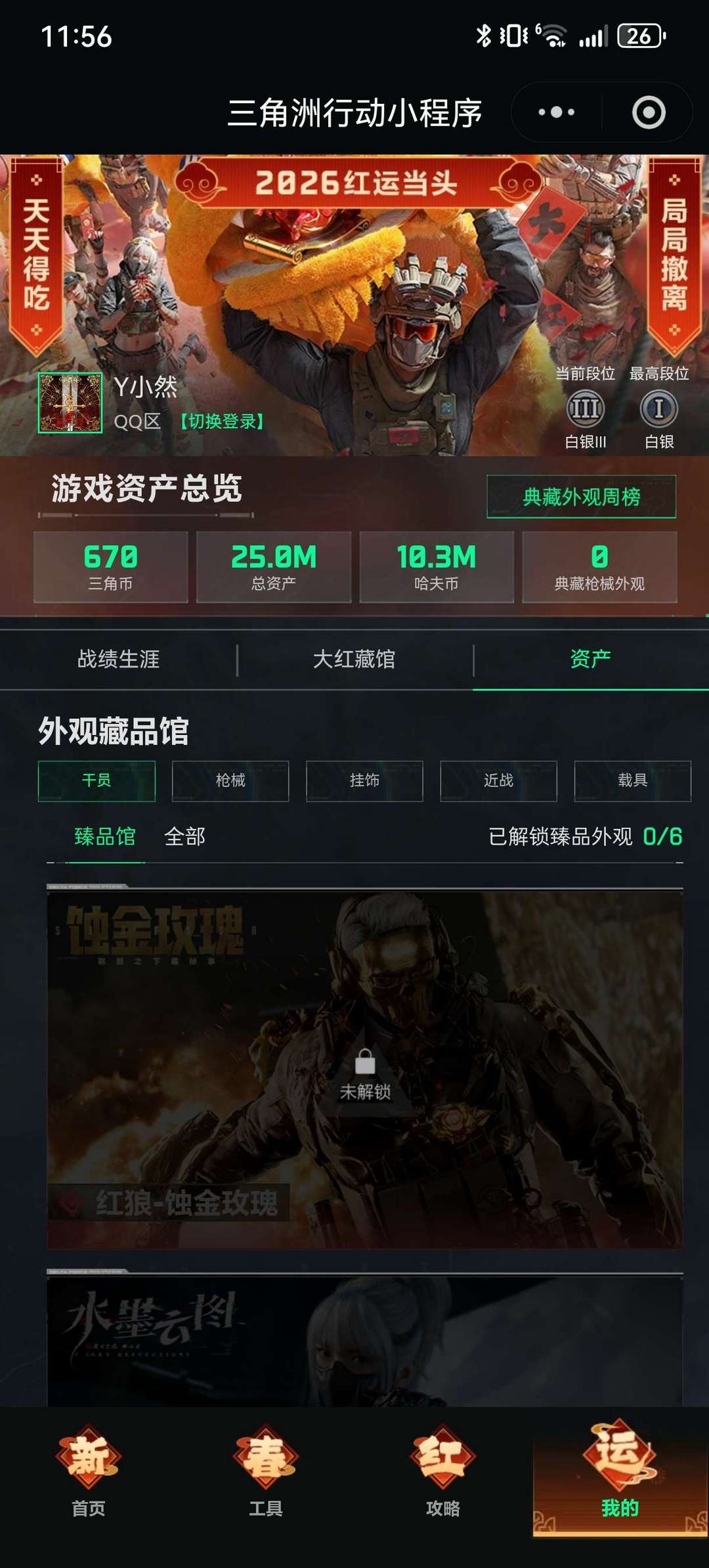This screenshot has height=1568, width=709.
Task: Filter collection by 载具
Action: tap(631, 781)
